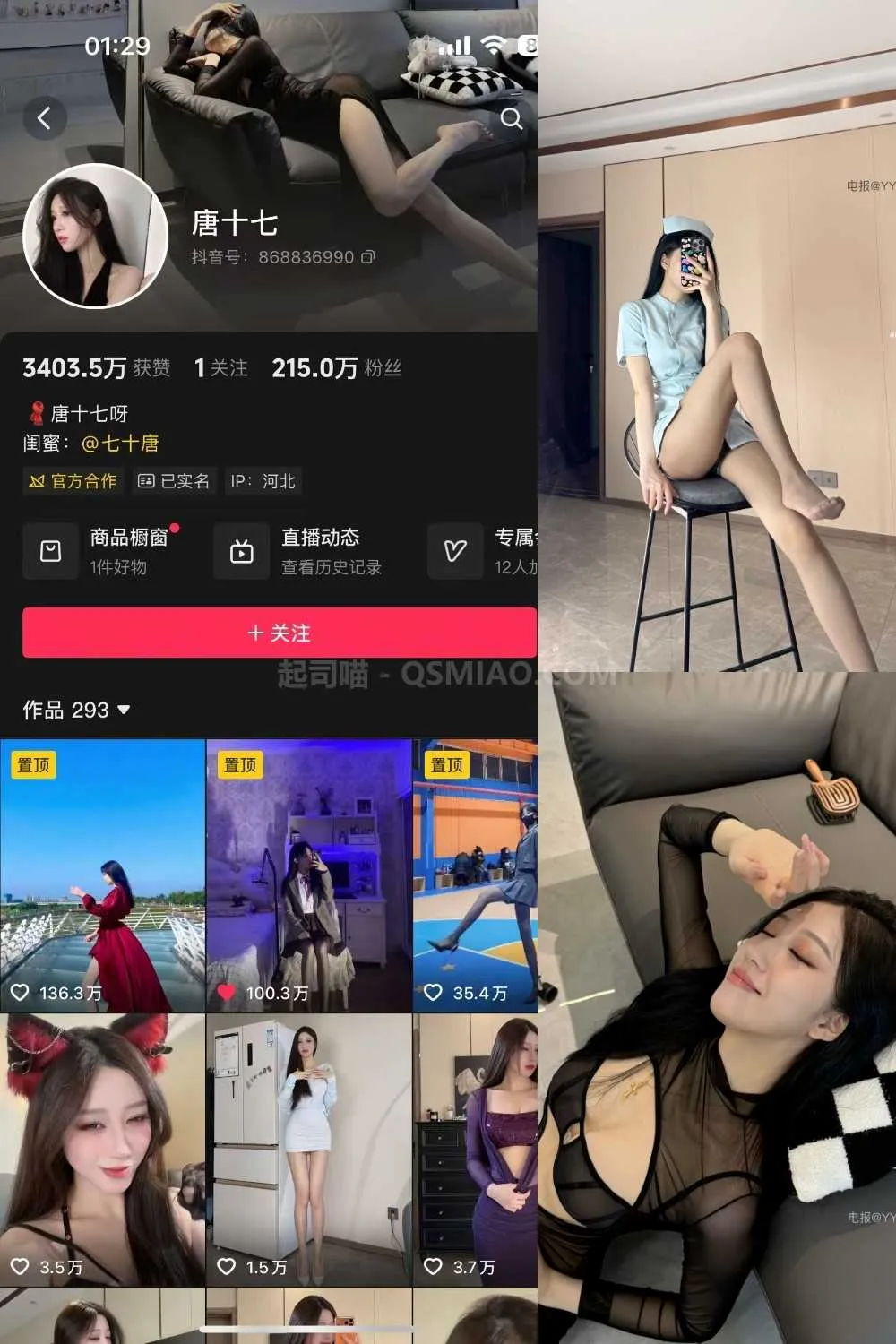The width and height of the screenshot is (896, 1344).
Task: Tap the 专属 exclusive group icon
Action: 455,551
